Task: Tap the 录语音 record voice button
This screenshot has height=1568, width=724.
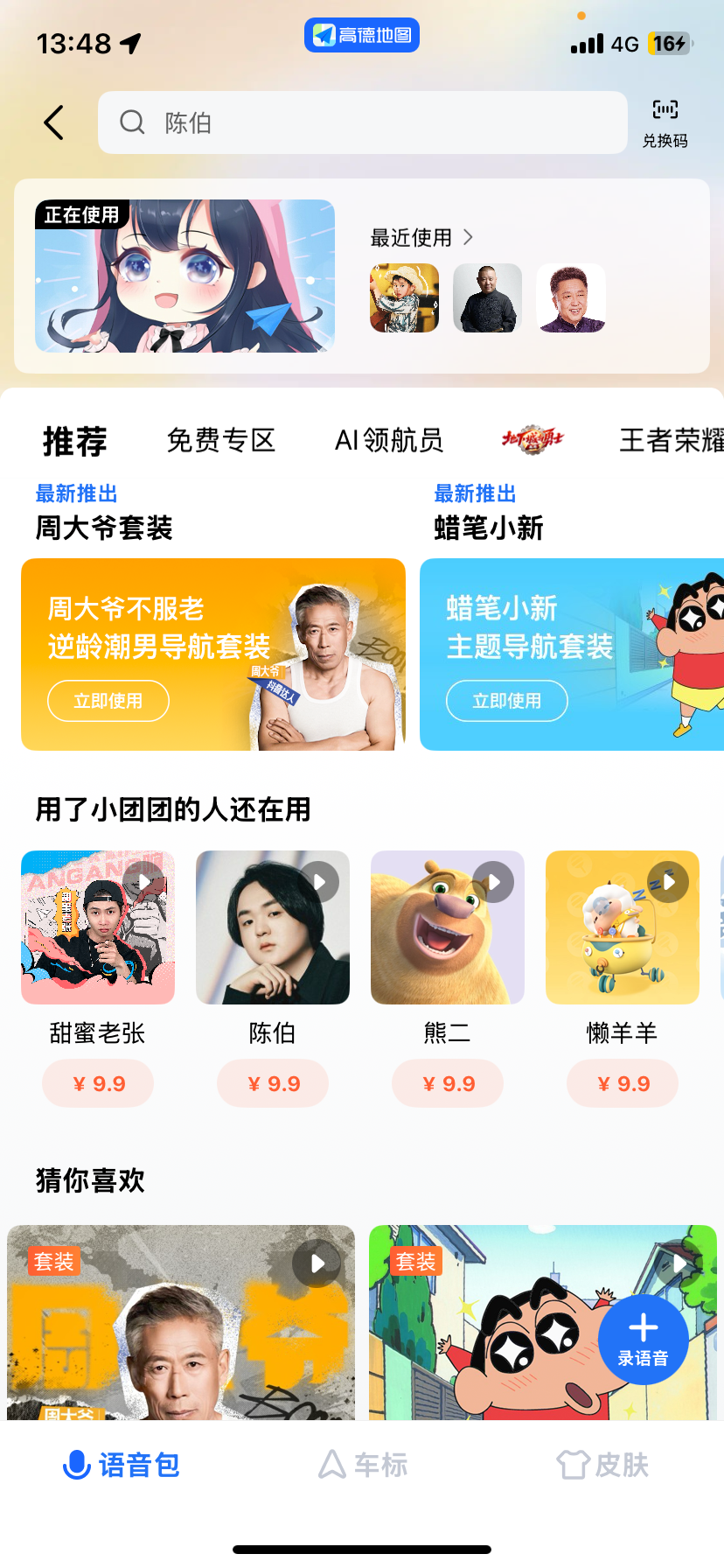Action: click(x=644, y=1338)
